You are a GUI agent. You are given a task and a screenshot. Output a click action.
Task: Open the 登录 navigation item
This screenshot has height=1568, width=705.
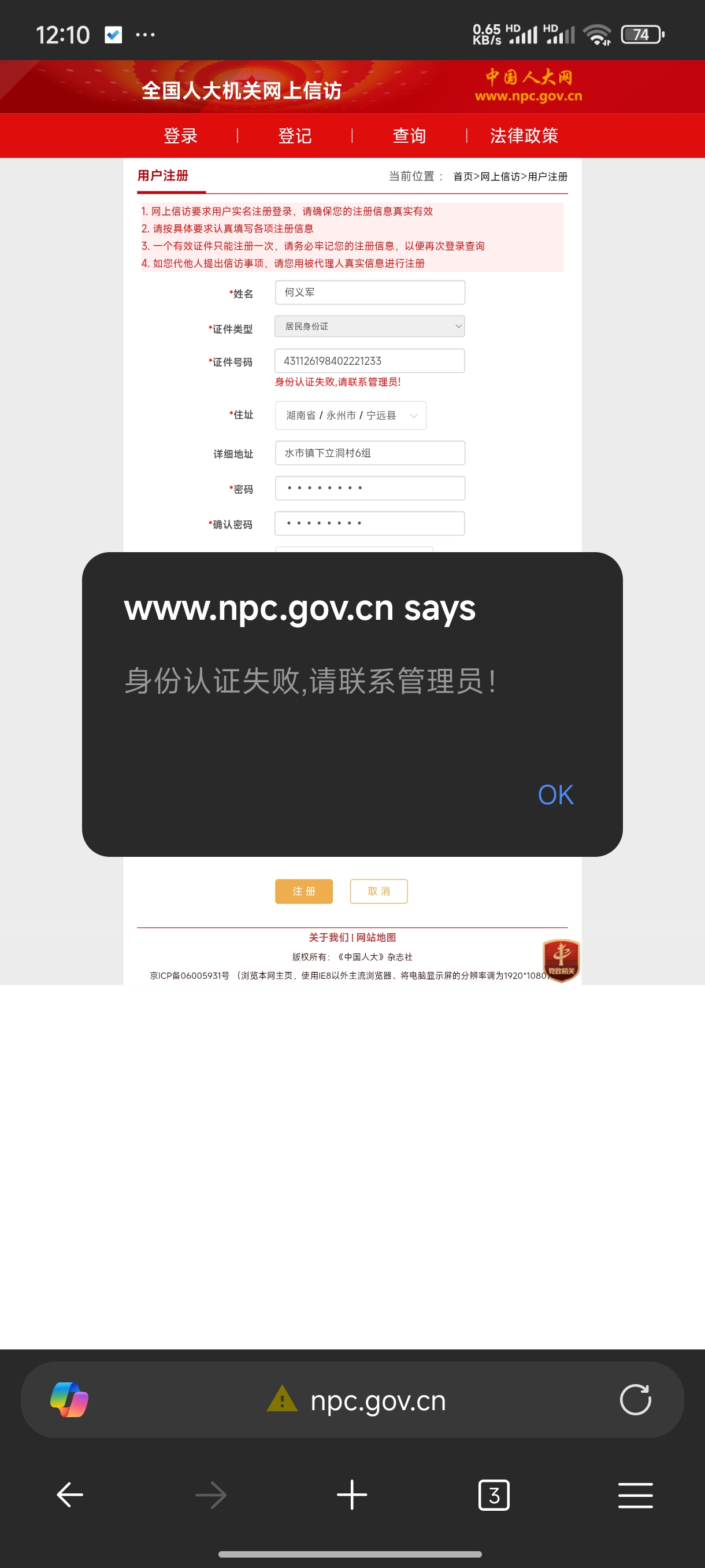(181, 136)
